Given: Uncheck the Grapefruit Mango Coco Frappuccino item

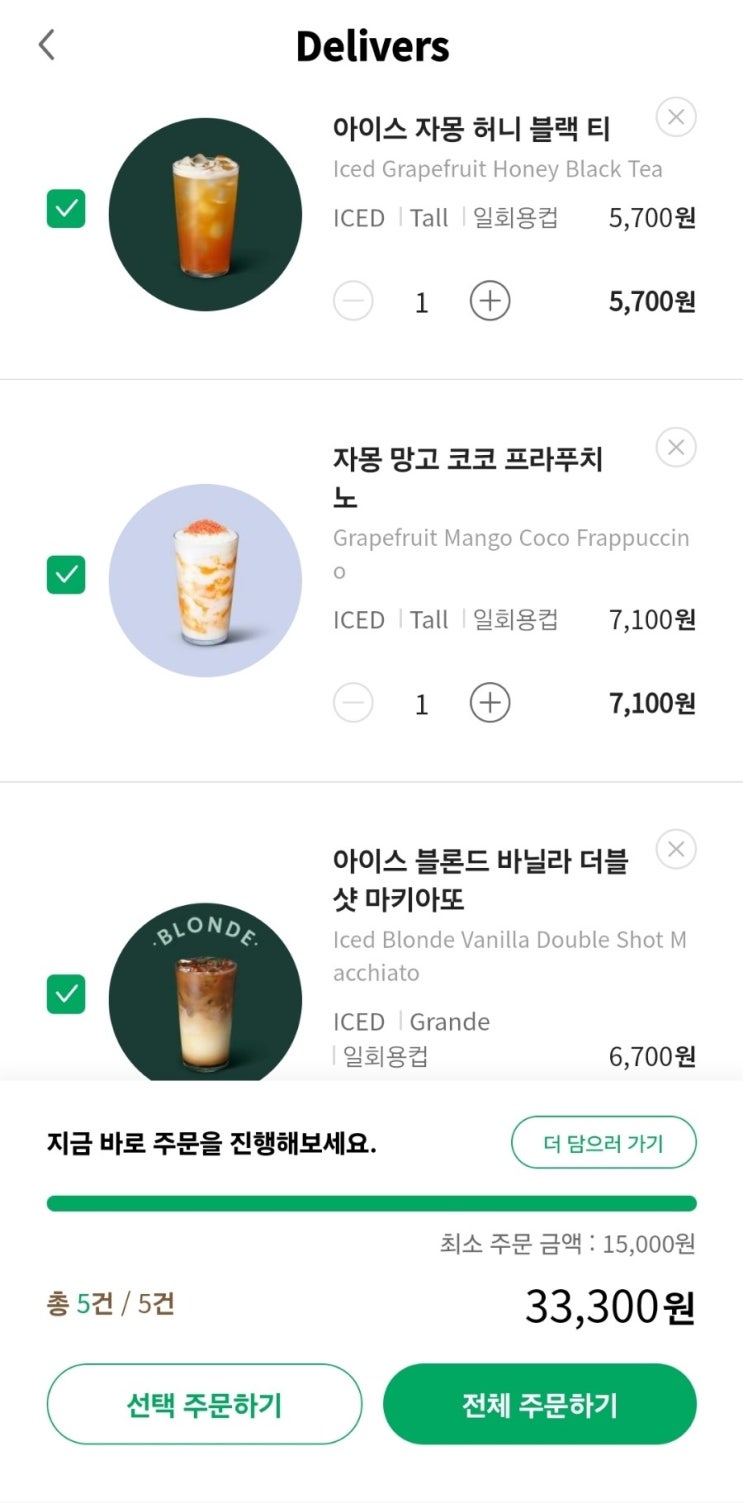Looking at the screenshot, I should pos(66,575).
